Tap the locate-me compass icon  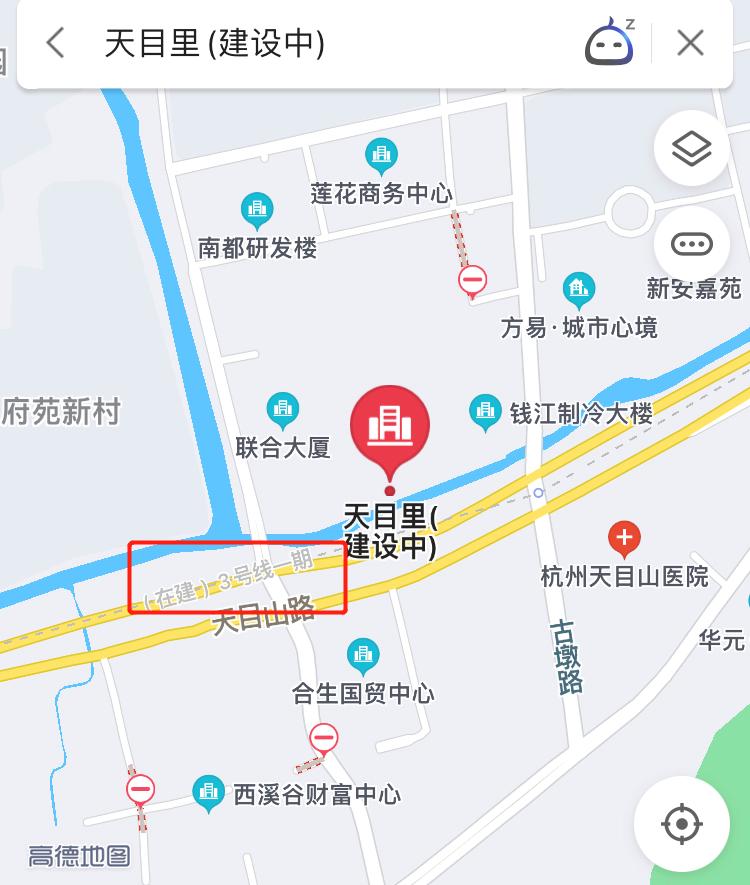[682, 824]
